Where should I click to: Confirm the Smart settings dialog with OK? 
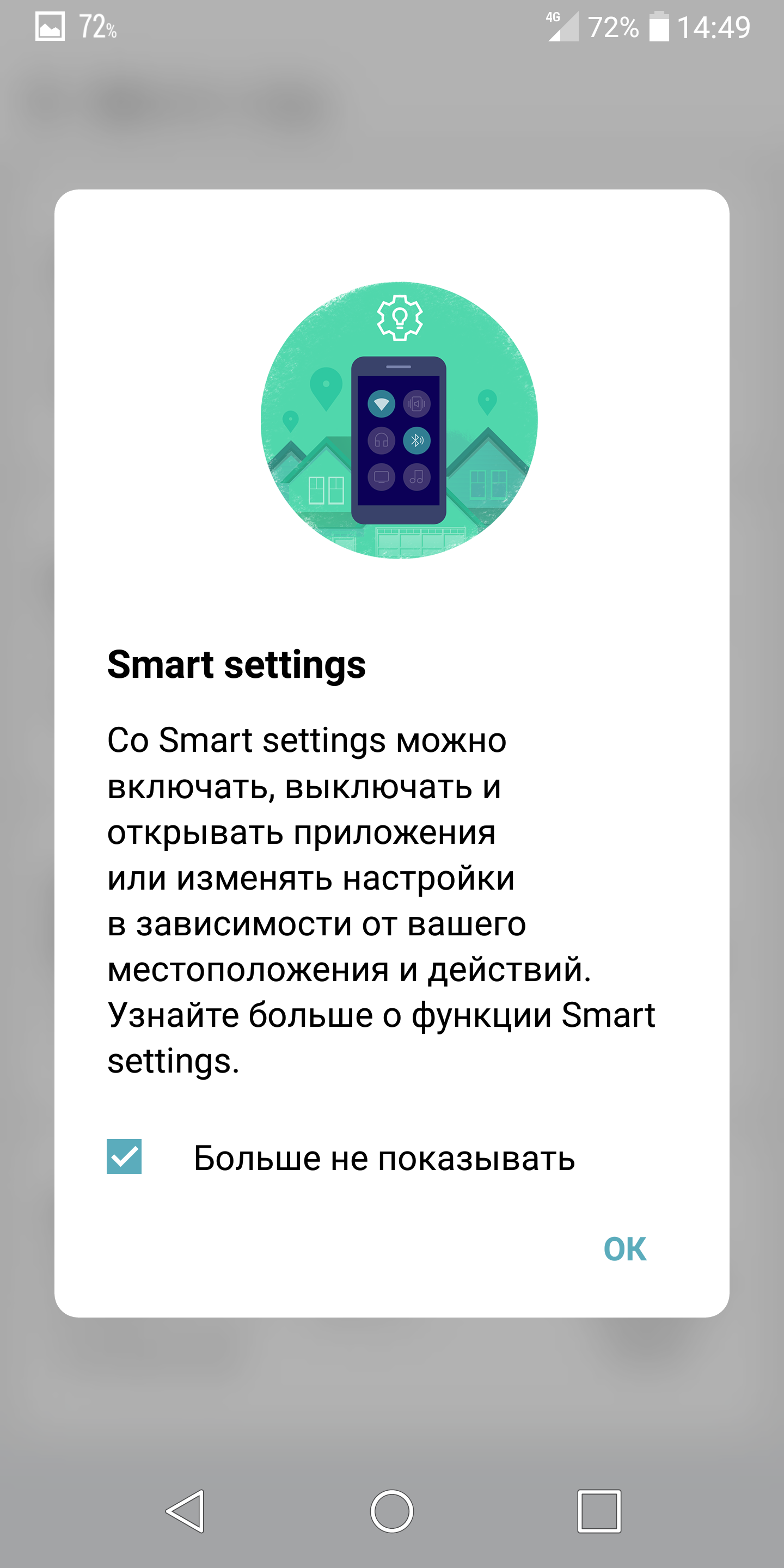pyautogui.click(x=624, y=1249)
